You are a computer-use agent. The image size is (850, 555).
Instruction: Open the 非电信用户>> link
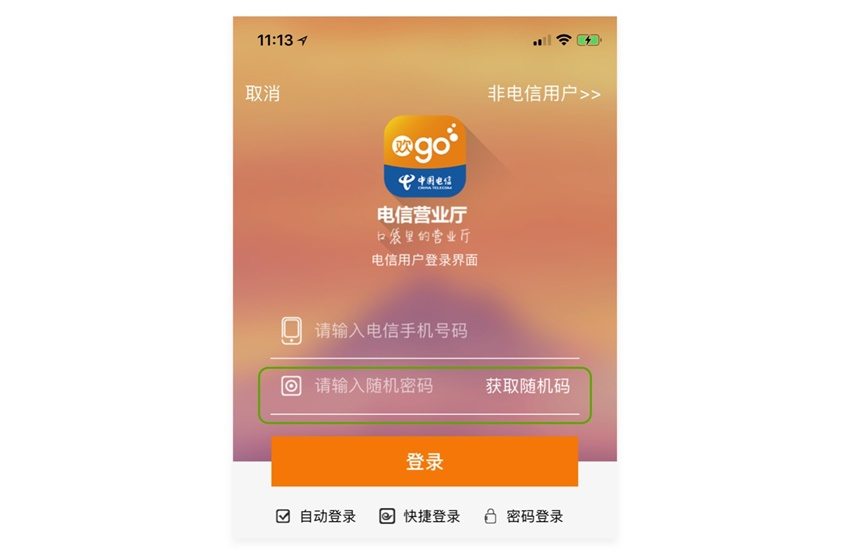coord(544,94)
